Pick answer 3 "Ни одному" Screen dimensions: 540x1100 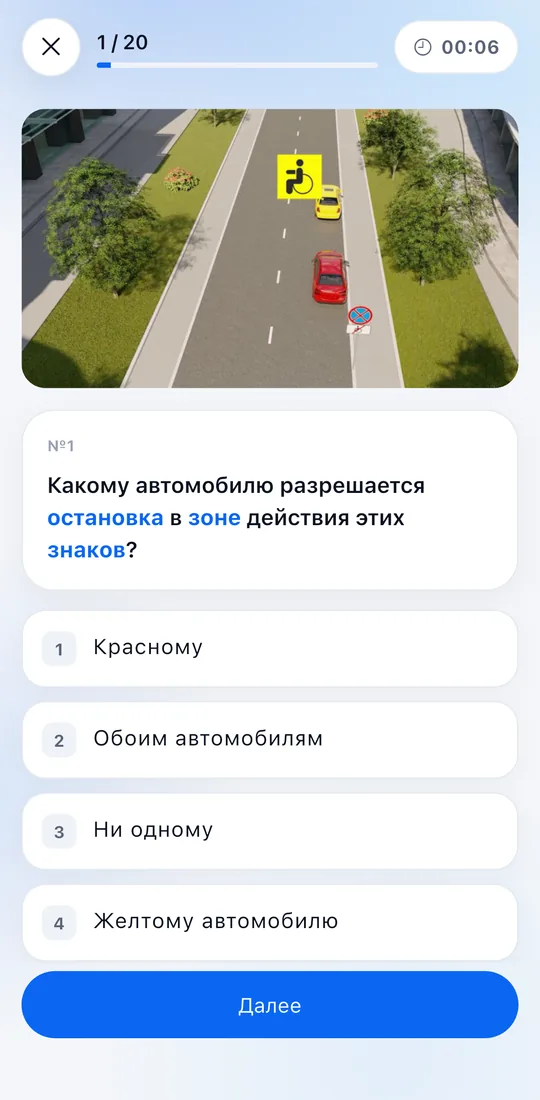[x=270, y=831]
